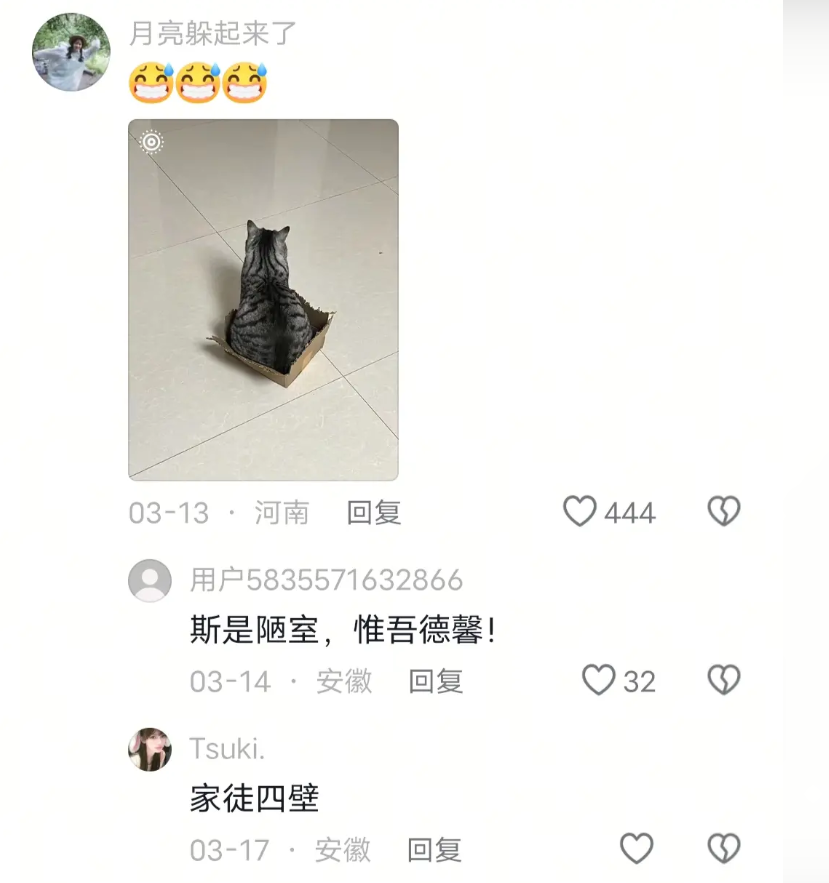Open 月亮躲起来了's profile avatar
This screenshot has width=829, height=883.
(71, 52)
